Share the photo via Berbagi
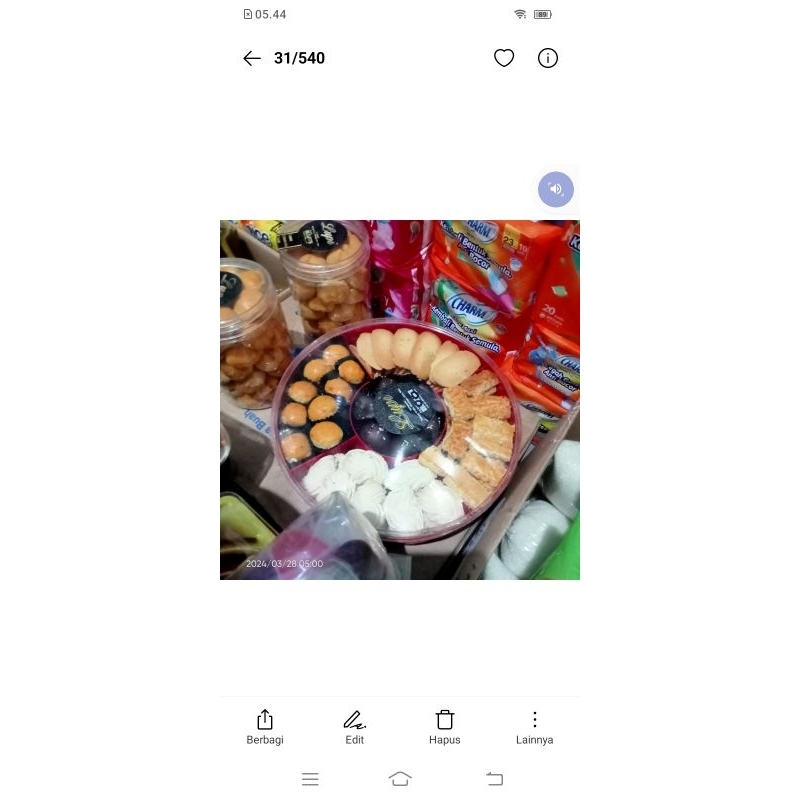800x800 pixels. (x=265, y=727)
